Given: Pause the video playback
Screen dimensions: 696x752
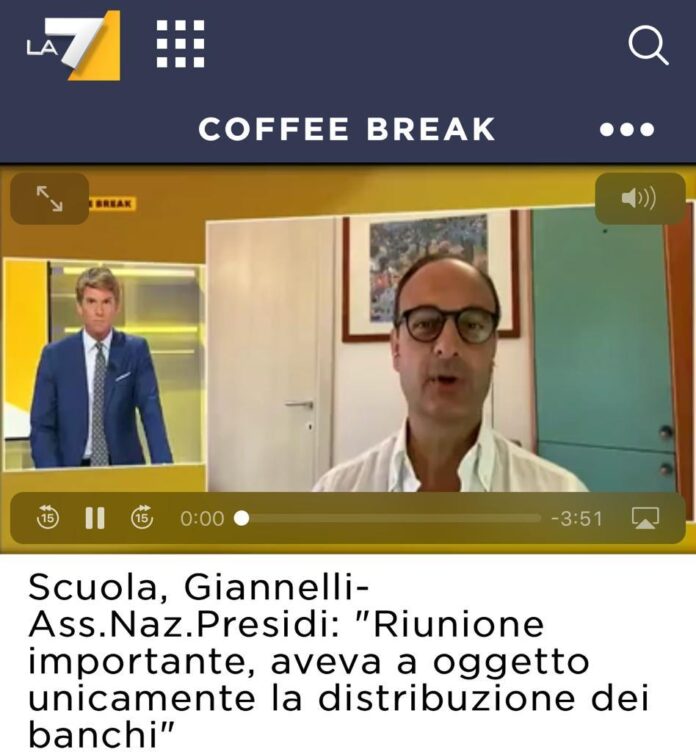Looking at the screenshot, I should (95, 518).
